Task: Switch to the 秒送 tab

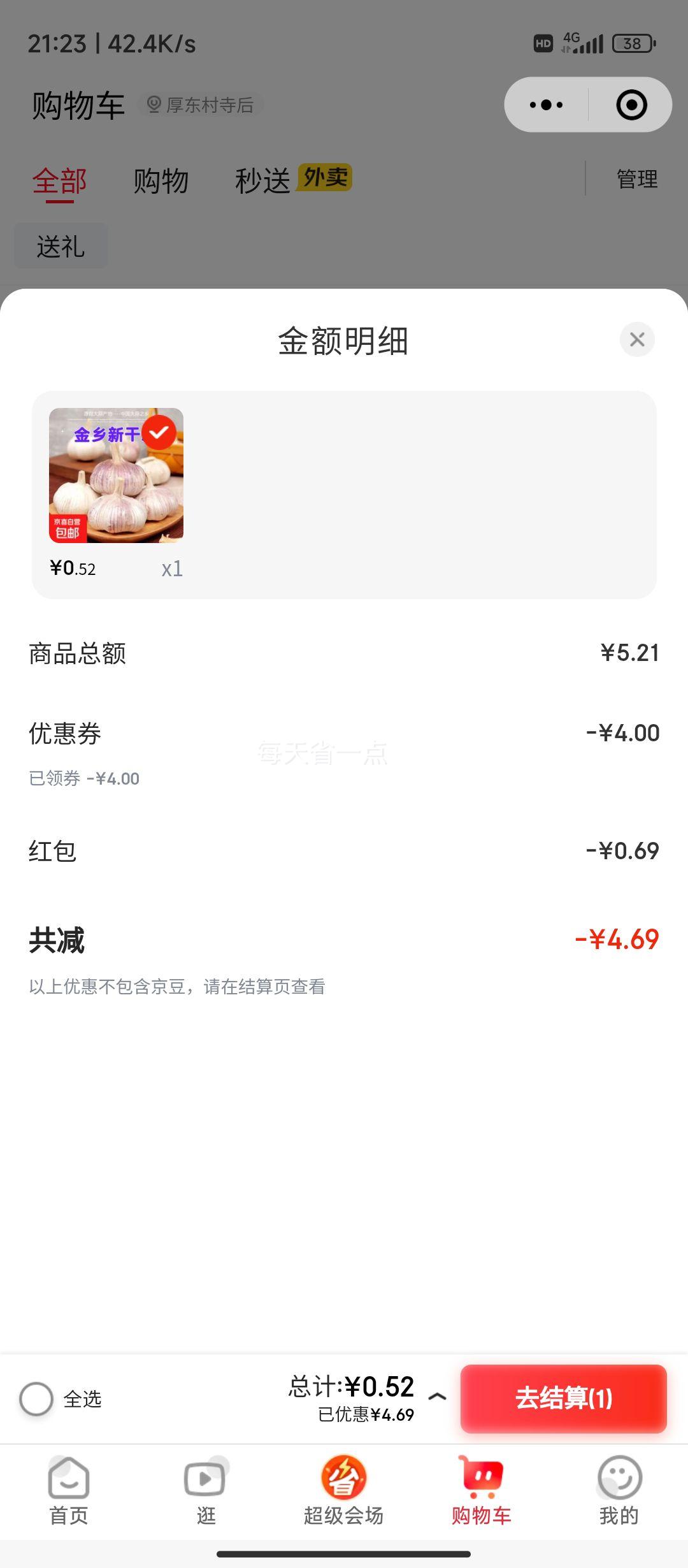Action: point(262,180)
